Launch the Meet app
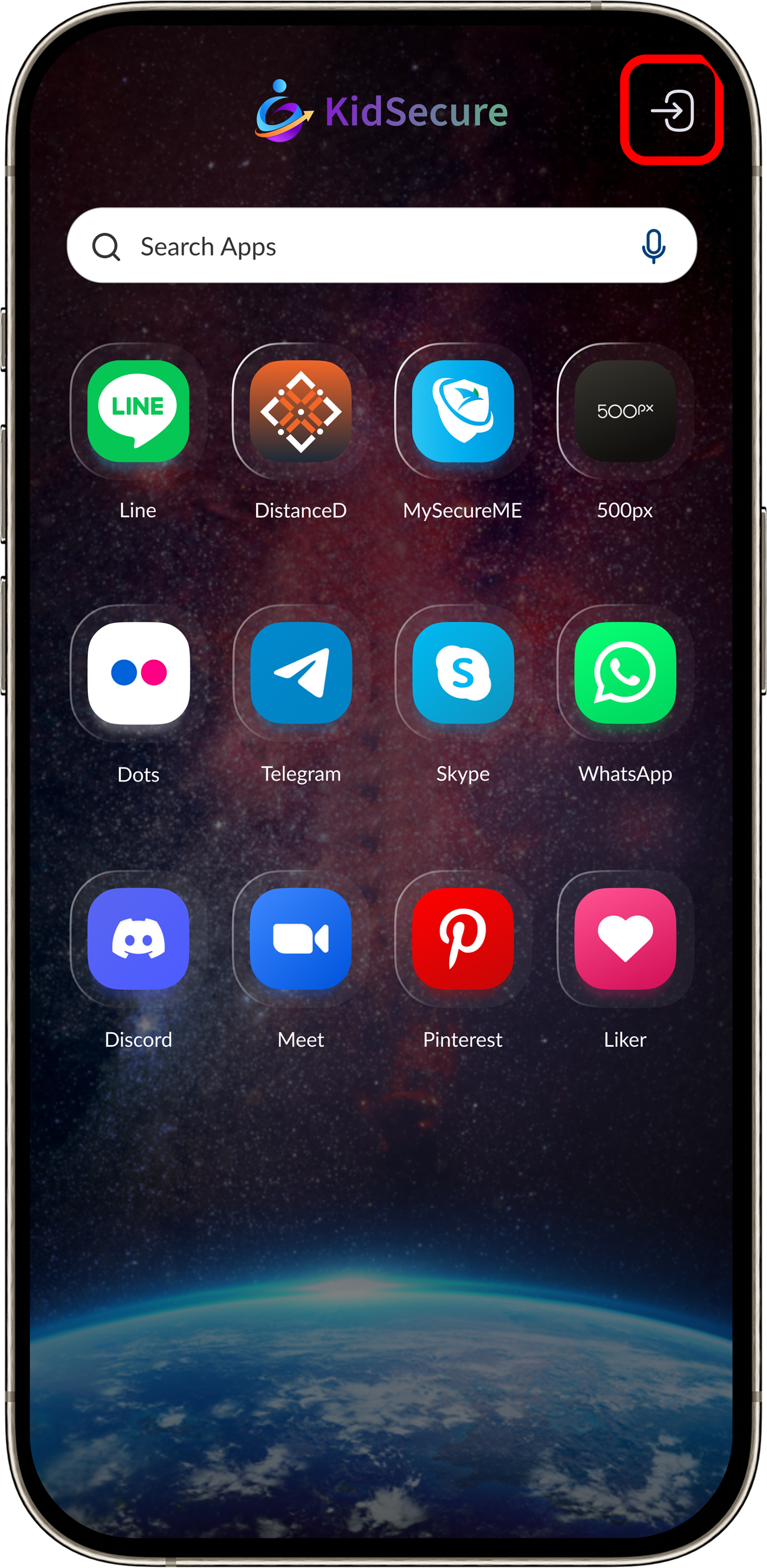 click(301, 939)
